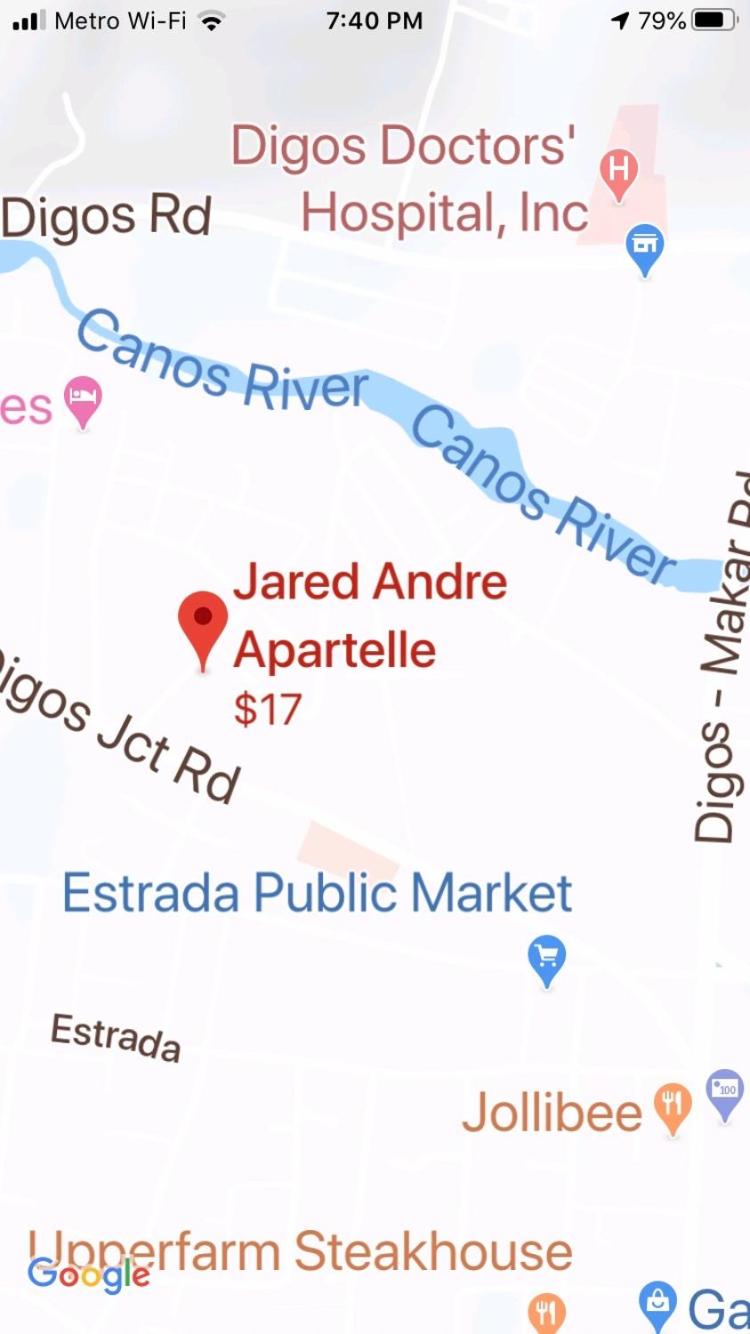Open the pink hotel pin

[83, 399]
